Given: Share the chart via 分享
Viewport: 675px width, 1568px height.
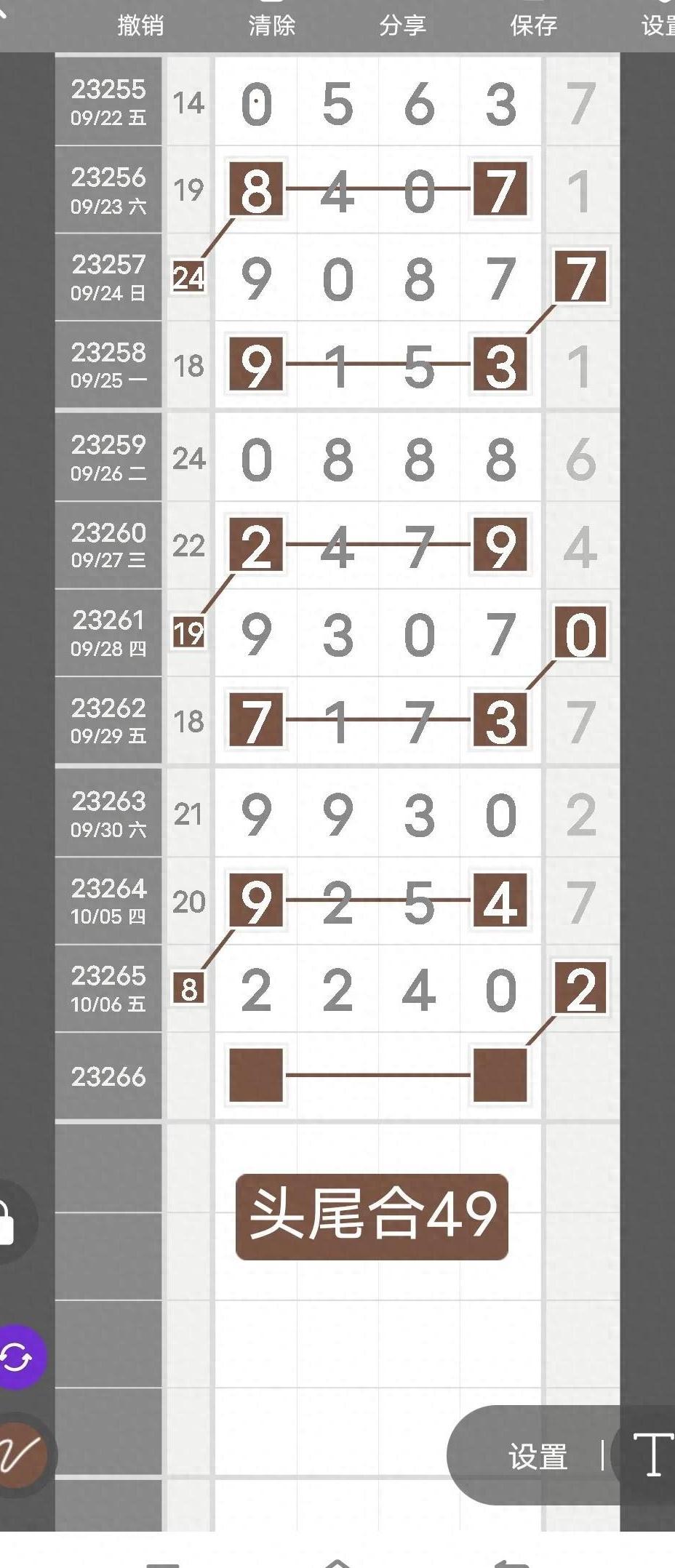Looking at the screenshot, I should [402, 25].
